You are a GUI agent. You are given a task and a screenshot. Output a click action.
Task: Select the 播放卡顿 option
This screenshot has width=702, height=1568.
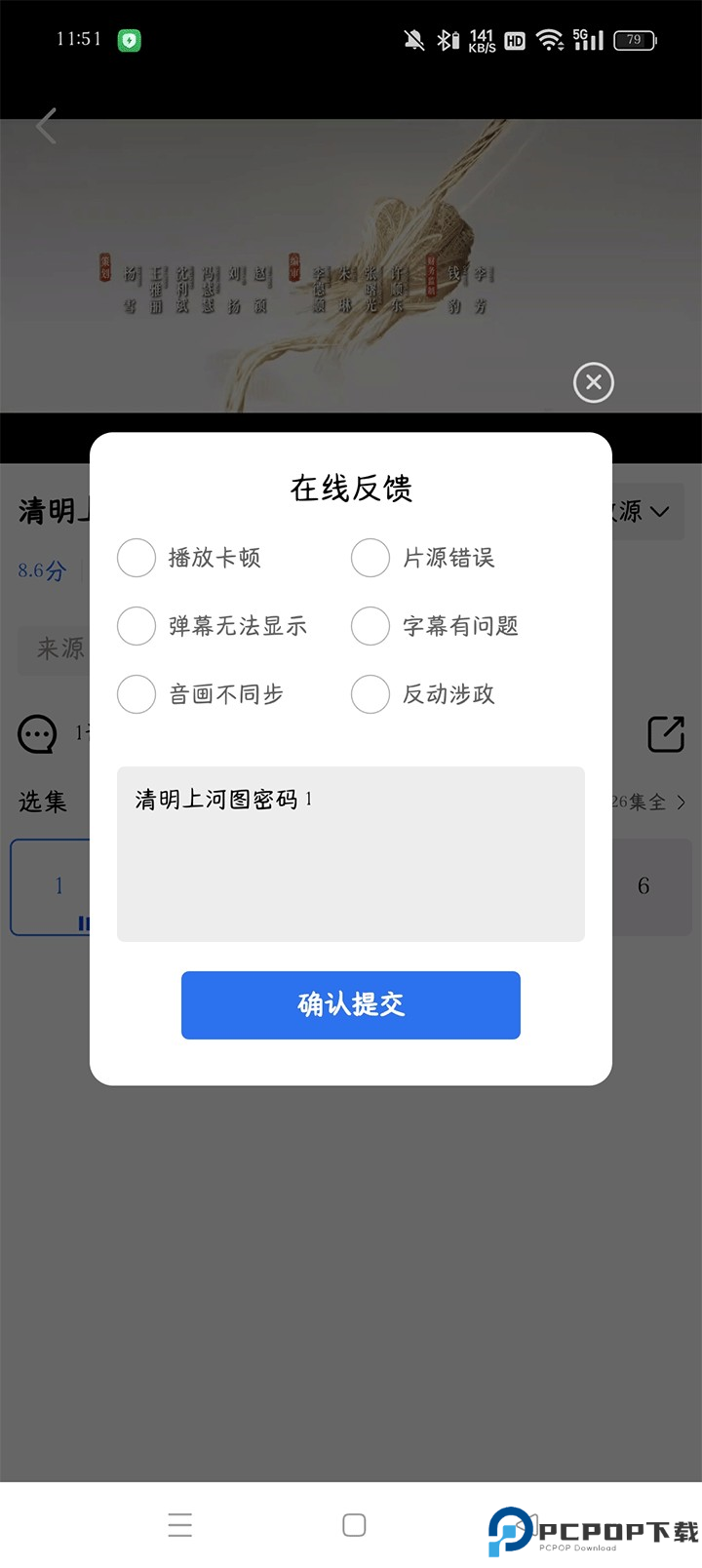pyautogui.click(x=136, y=558)
